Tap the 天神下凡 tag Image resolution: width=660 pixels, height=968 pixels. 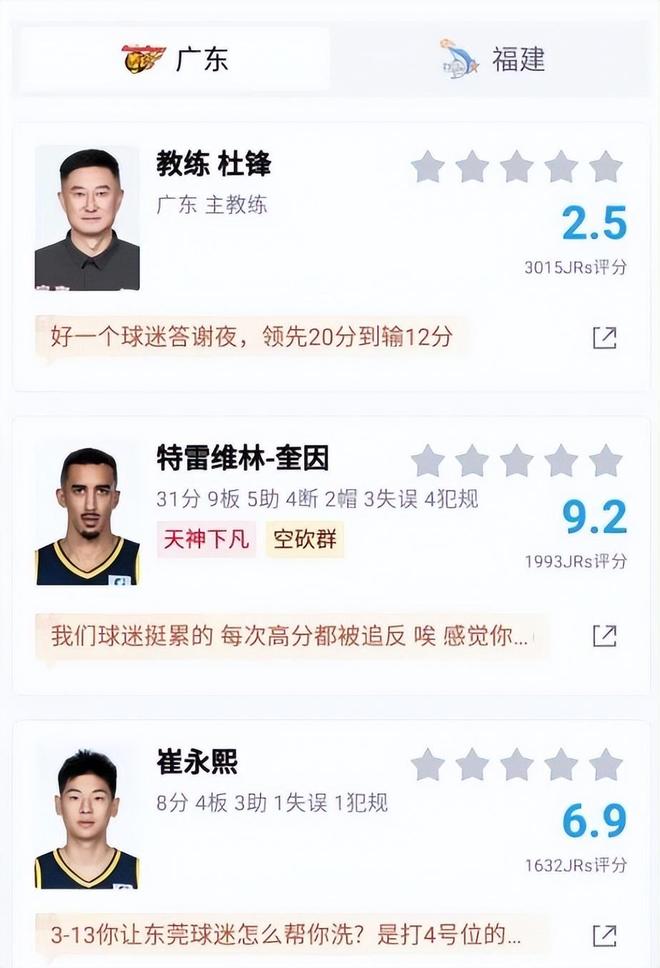[205, 541]
